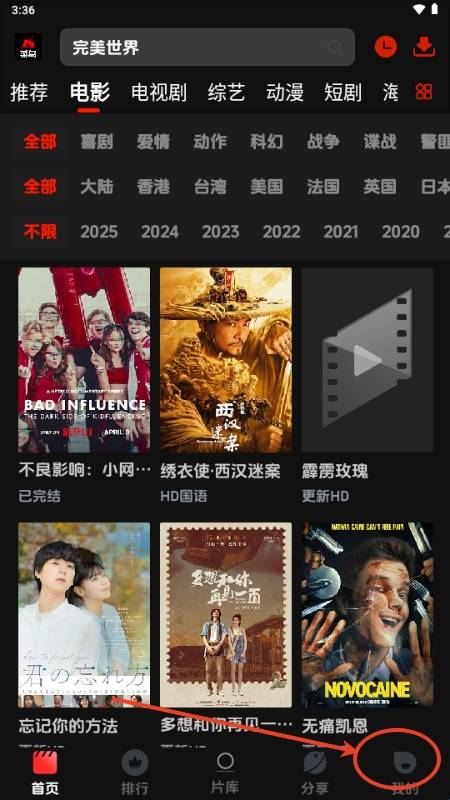Screen dimensions: 450x800
Task: Switch to the 动漫 tab
Action: tap(285, 92)
